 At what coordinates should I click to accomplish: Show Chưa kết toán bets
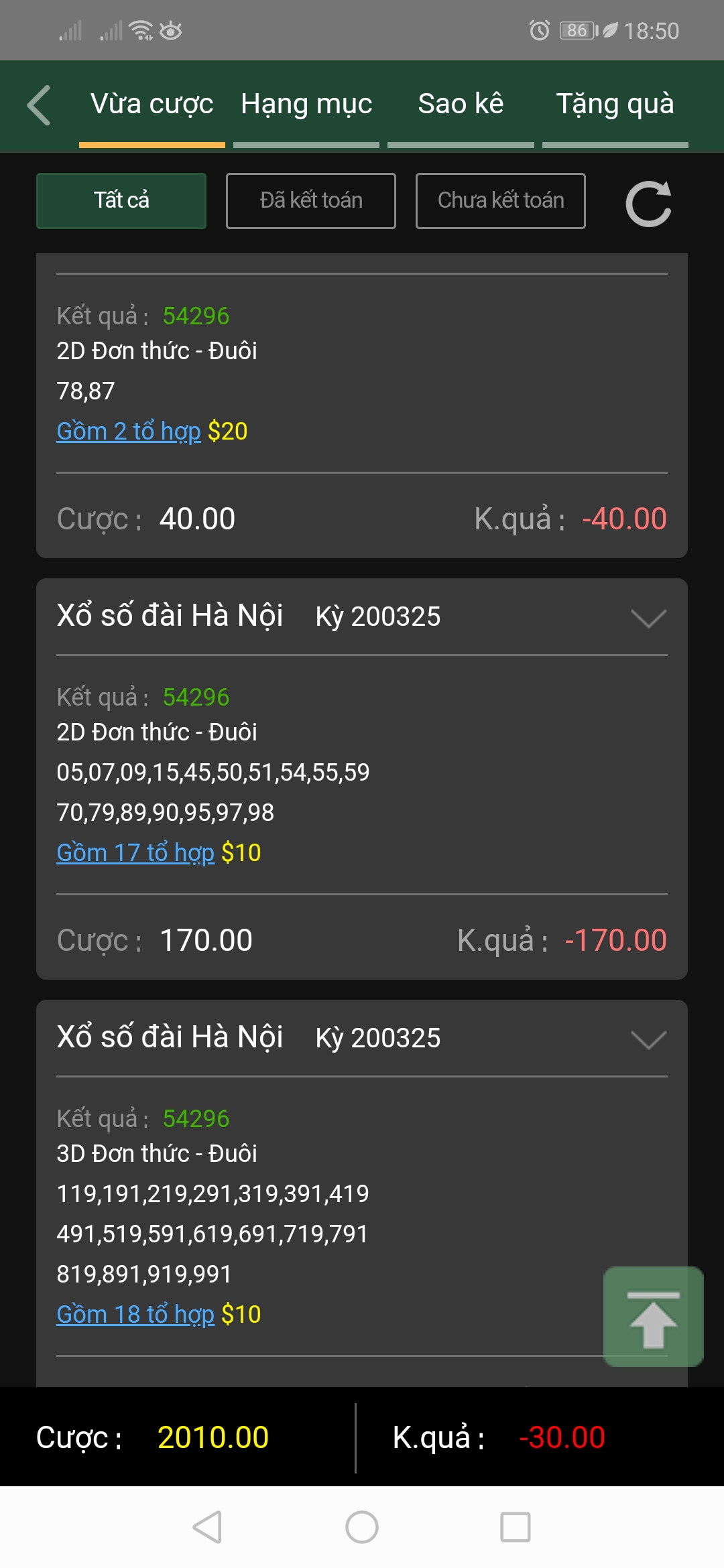coord(501,201)
